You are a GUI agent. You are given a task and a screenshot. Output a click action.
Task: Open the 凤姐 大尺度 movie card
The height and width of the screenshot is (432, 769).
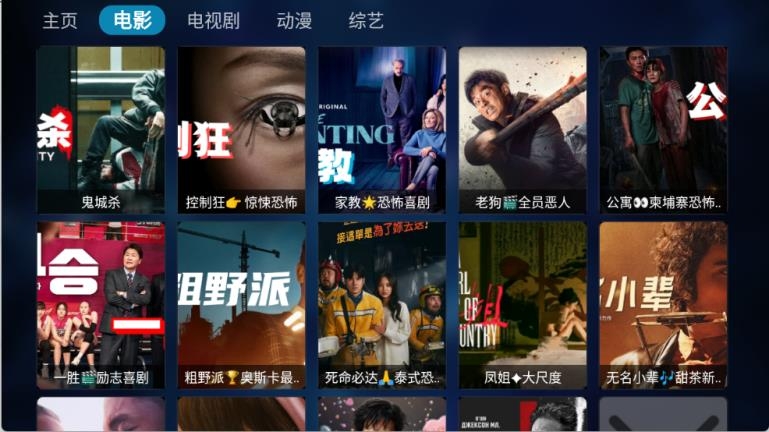pos(523,305)
